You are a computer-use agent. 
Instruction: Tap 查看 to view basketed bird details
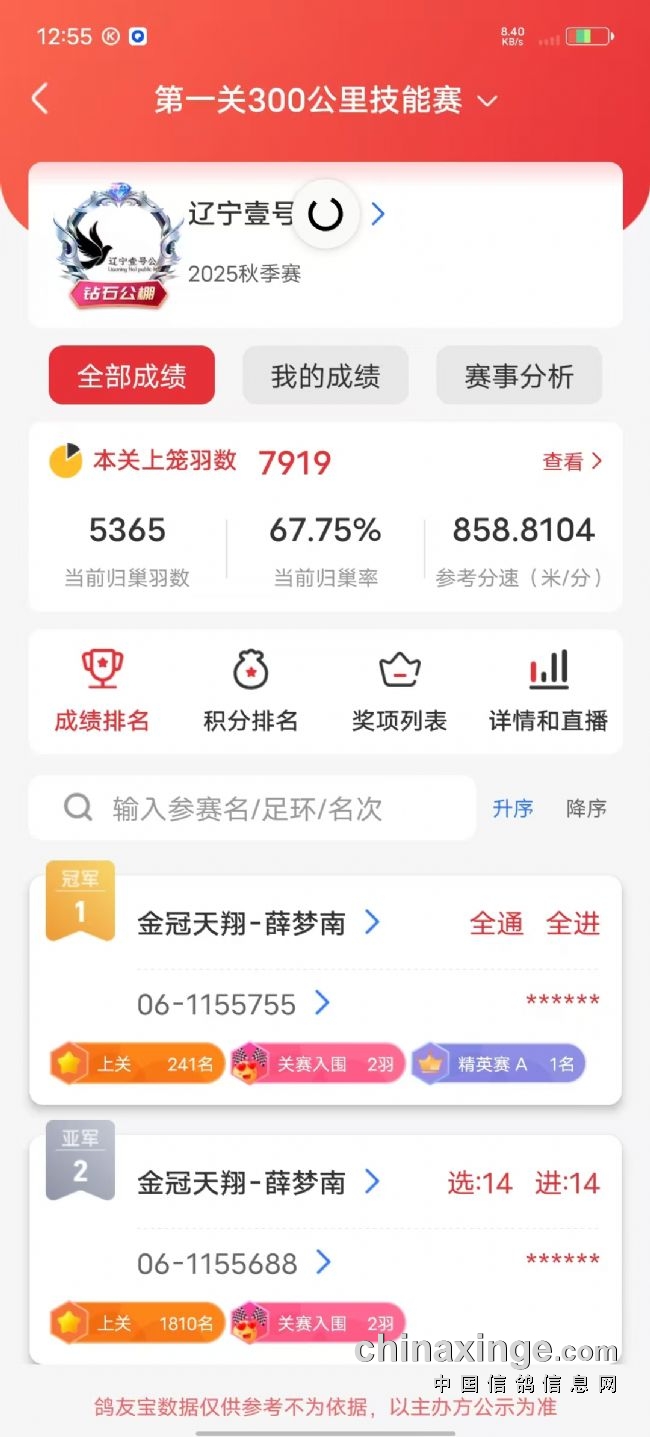click(572, 461)
